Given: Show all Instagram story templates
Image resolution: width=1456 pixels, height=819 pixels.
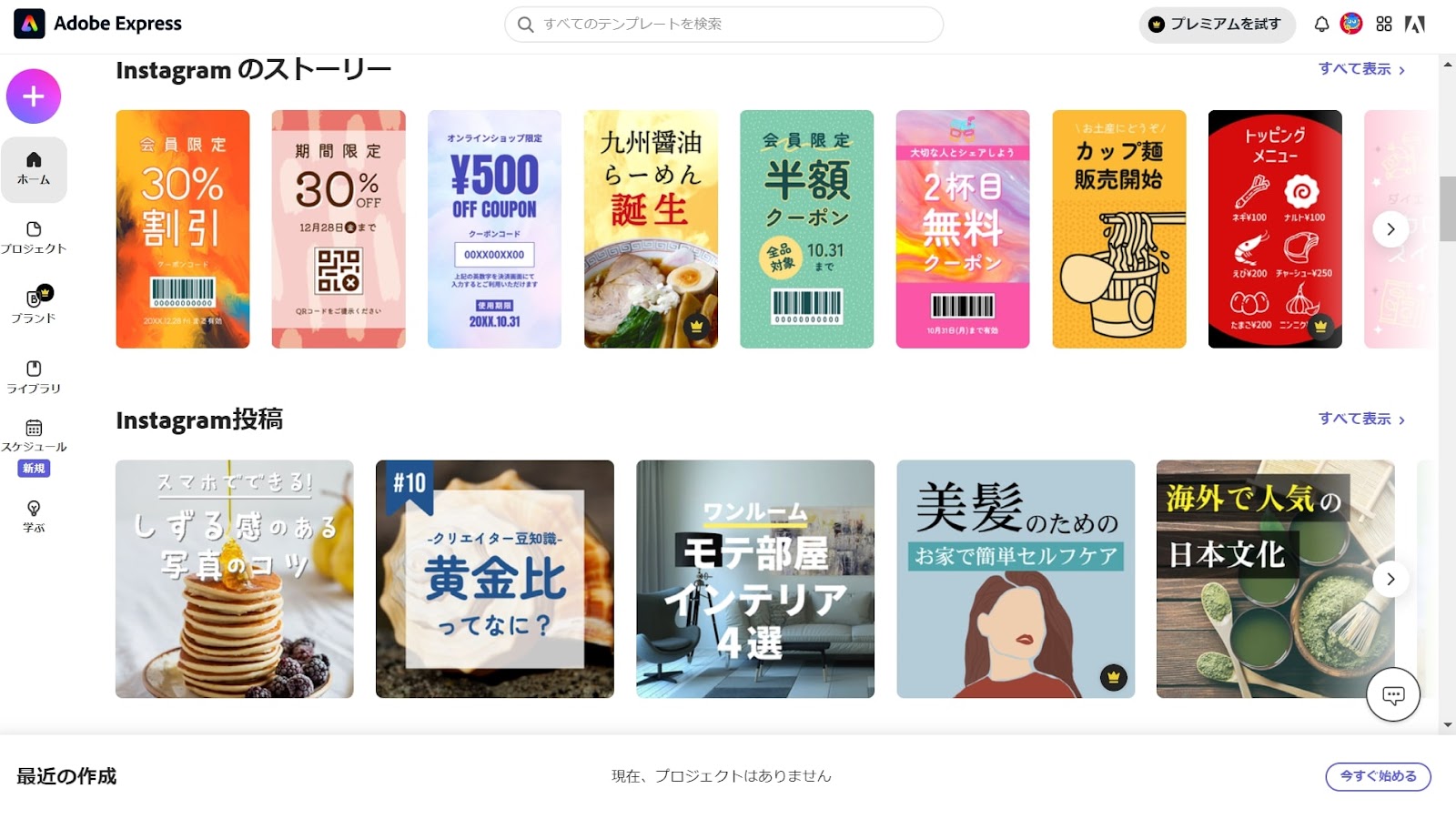Looking at the screenshot, I should 1361,69.
